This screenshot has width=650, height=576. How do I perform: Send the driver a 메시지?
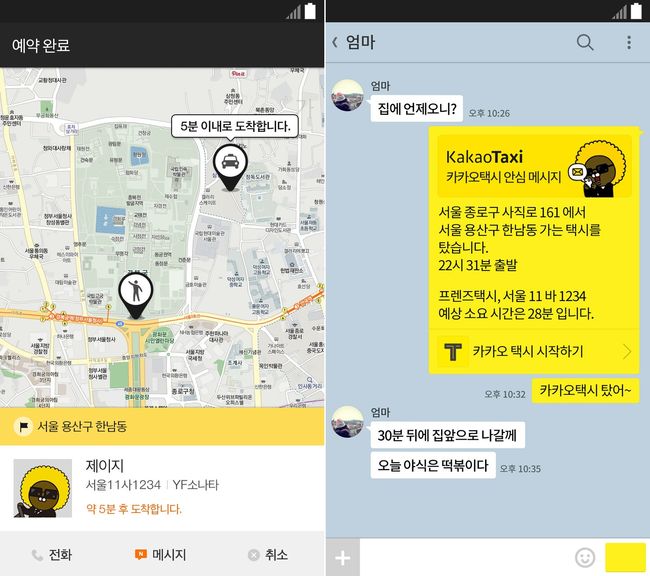tap(161, 555)
